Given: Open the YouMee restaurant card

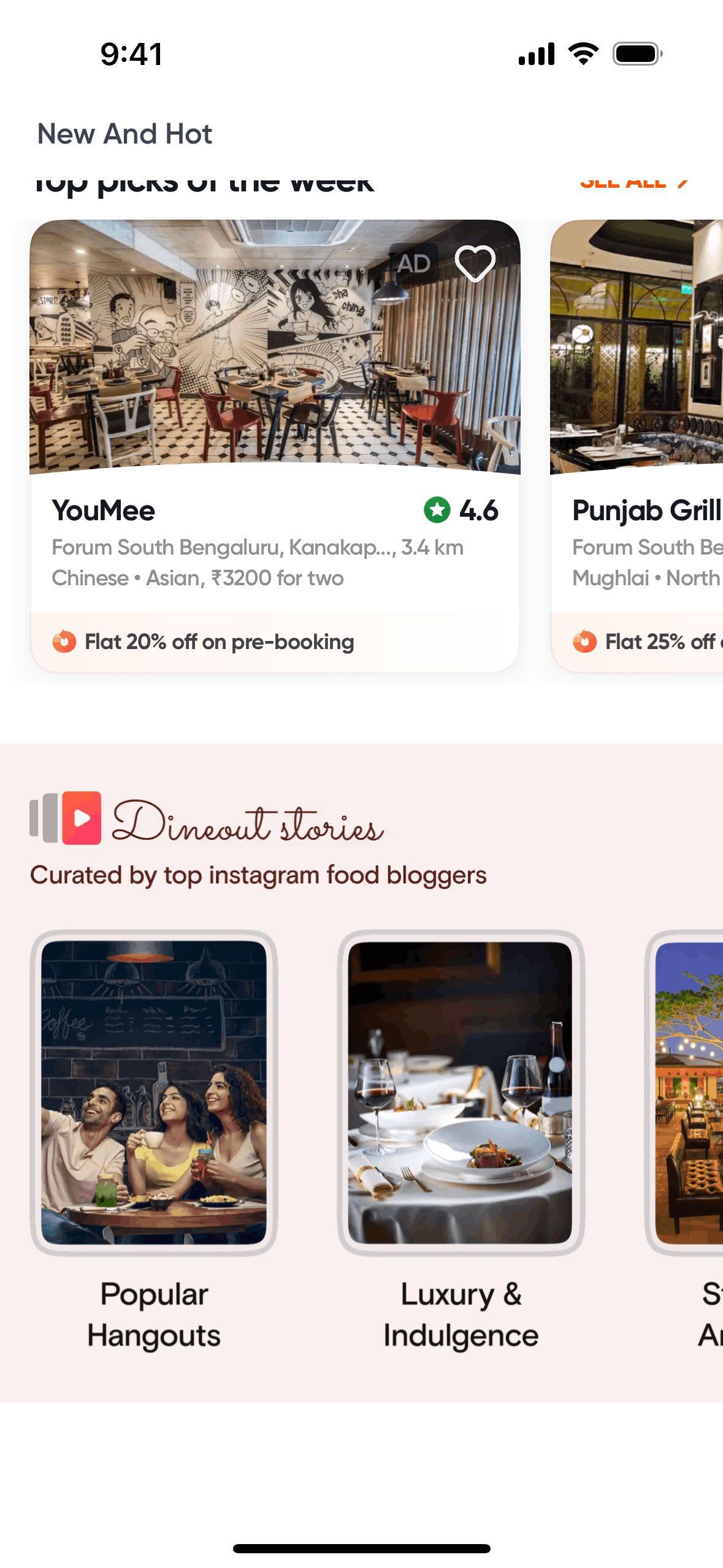Looking at the screenshot, I should tap(275, 446).
